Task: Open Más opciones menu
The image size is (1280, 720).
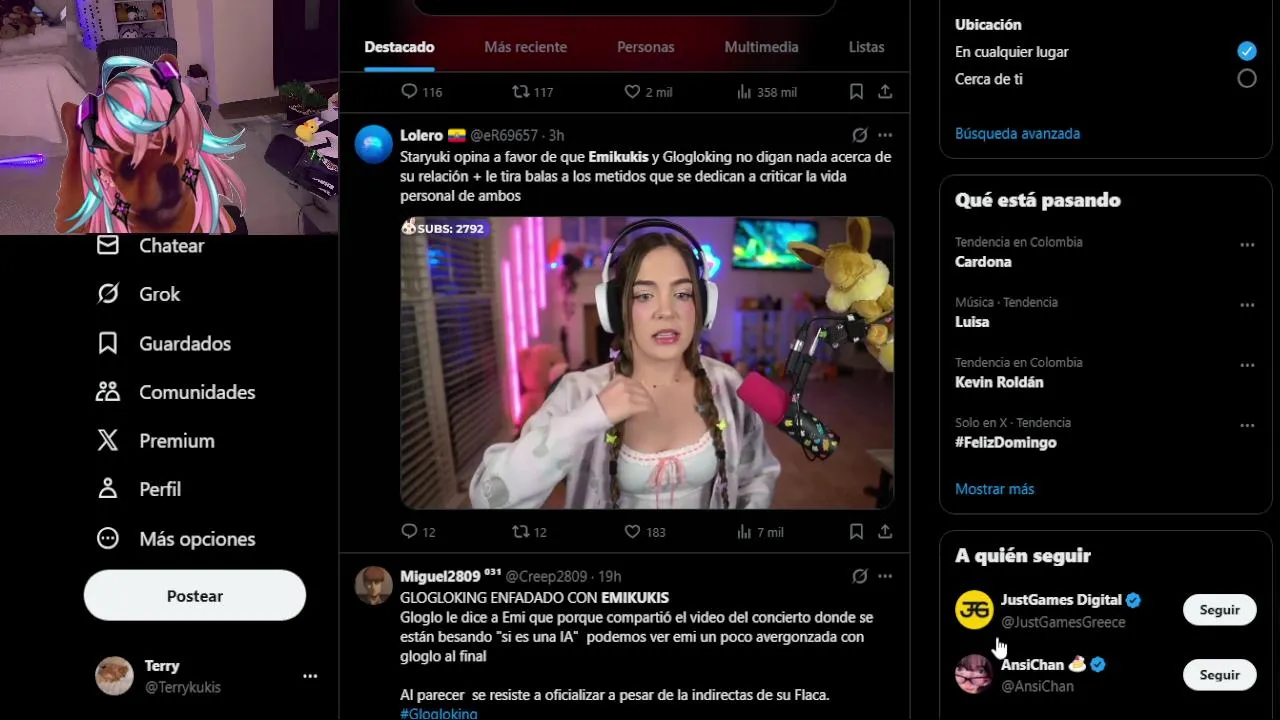Action: pyautogui.click(x=196, y=539)
